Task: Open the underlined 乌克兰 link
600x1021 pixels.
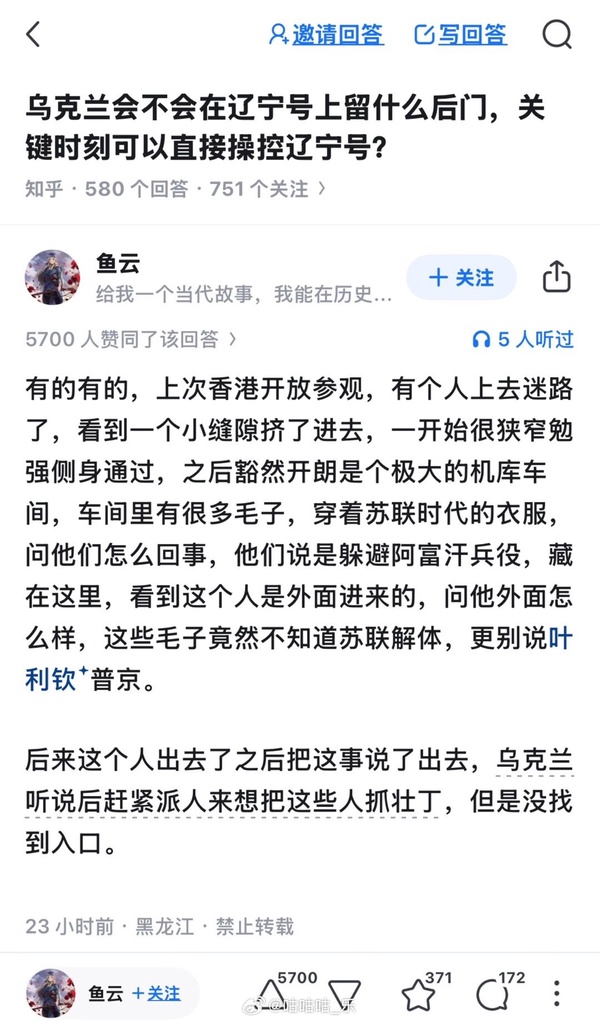Action: [535, 760]
